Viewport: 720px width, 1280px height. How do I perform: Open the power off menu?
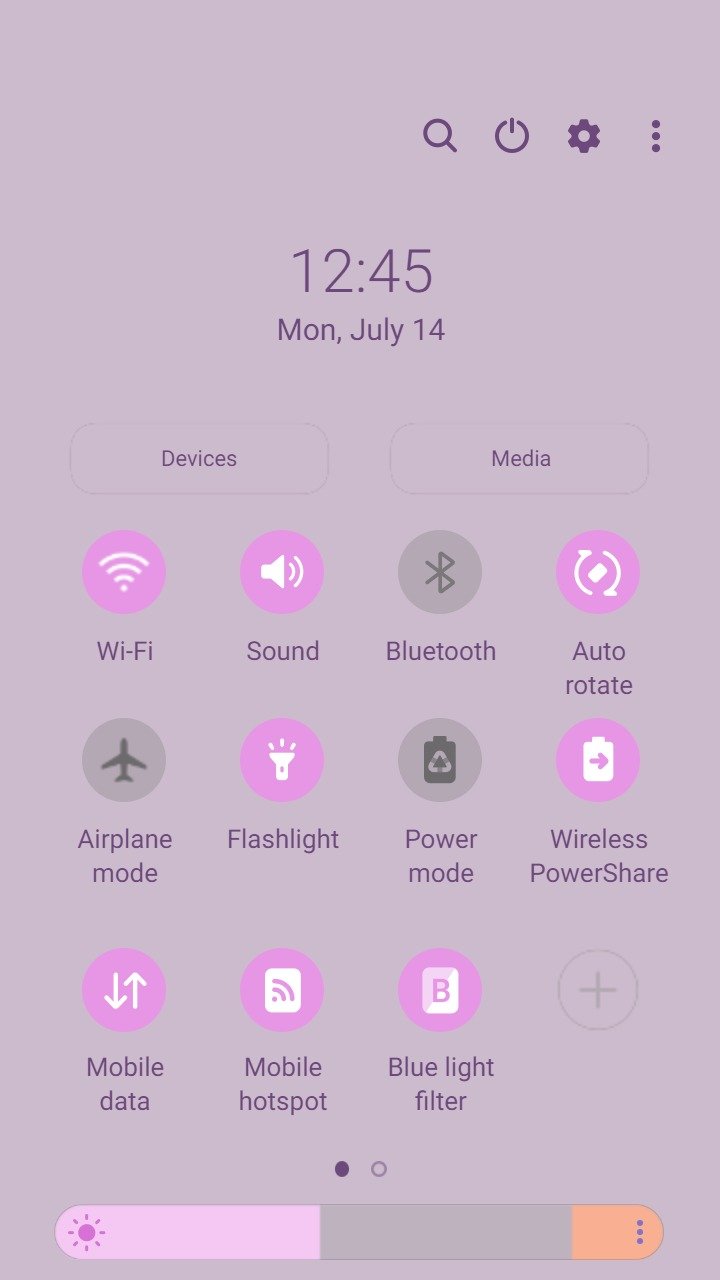pyautogui.click(x=512, y=135)
